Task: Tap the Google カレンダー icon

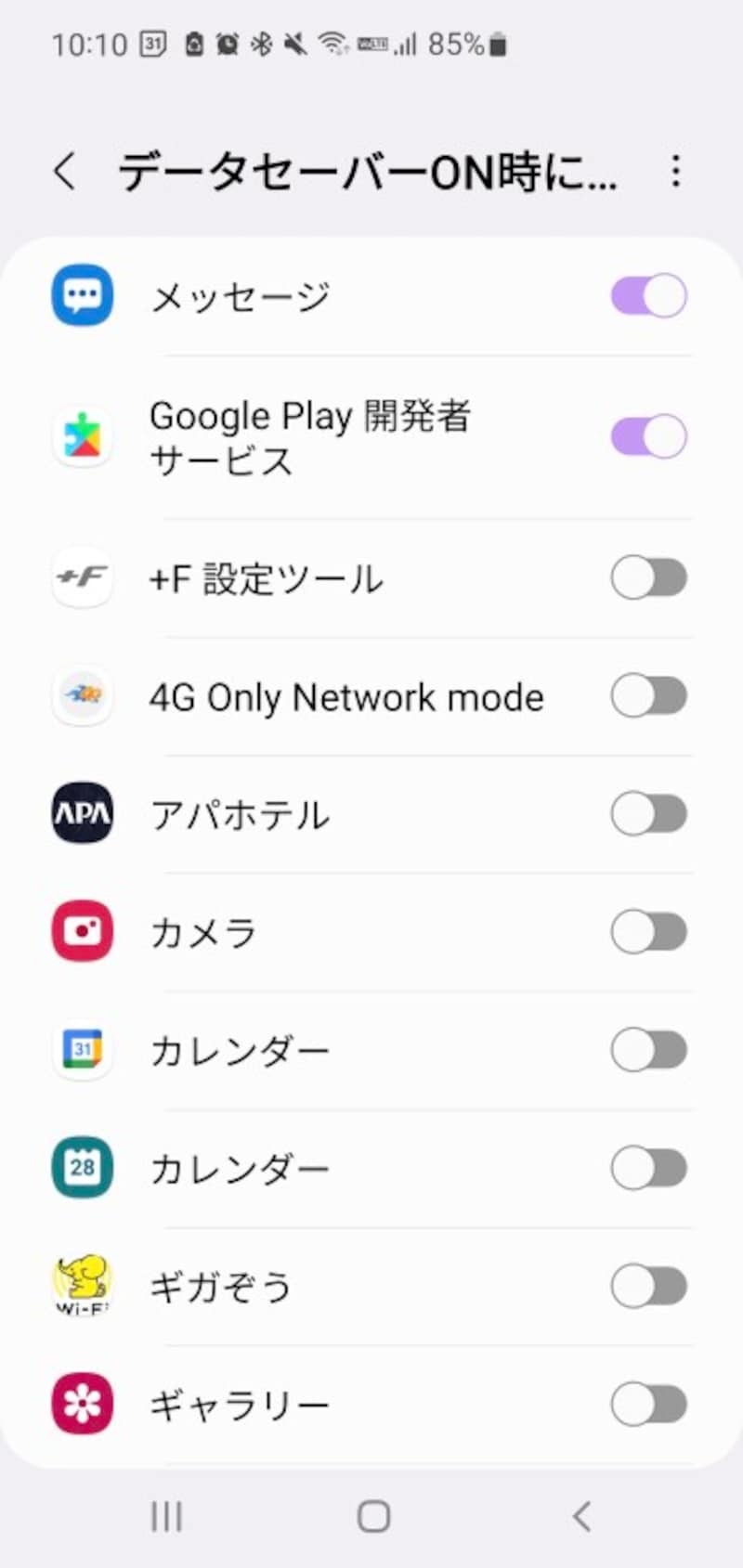Action: (82, 1050)
